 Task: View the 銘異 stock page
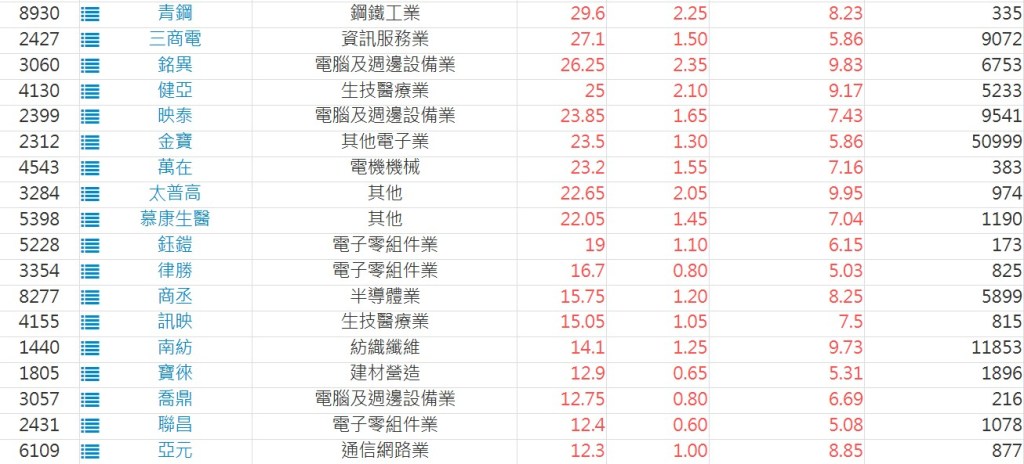coord(175,64)
